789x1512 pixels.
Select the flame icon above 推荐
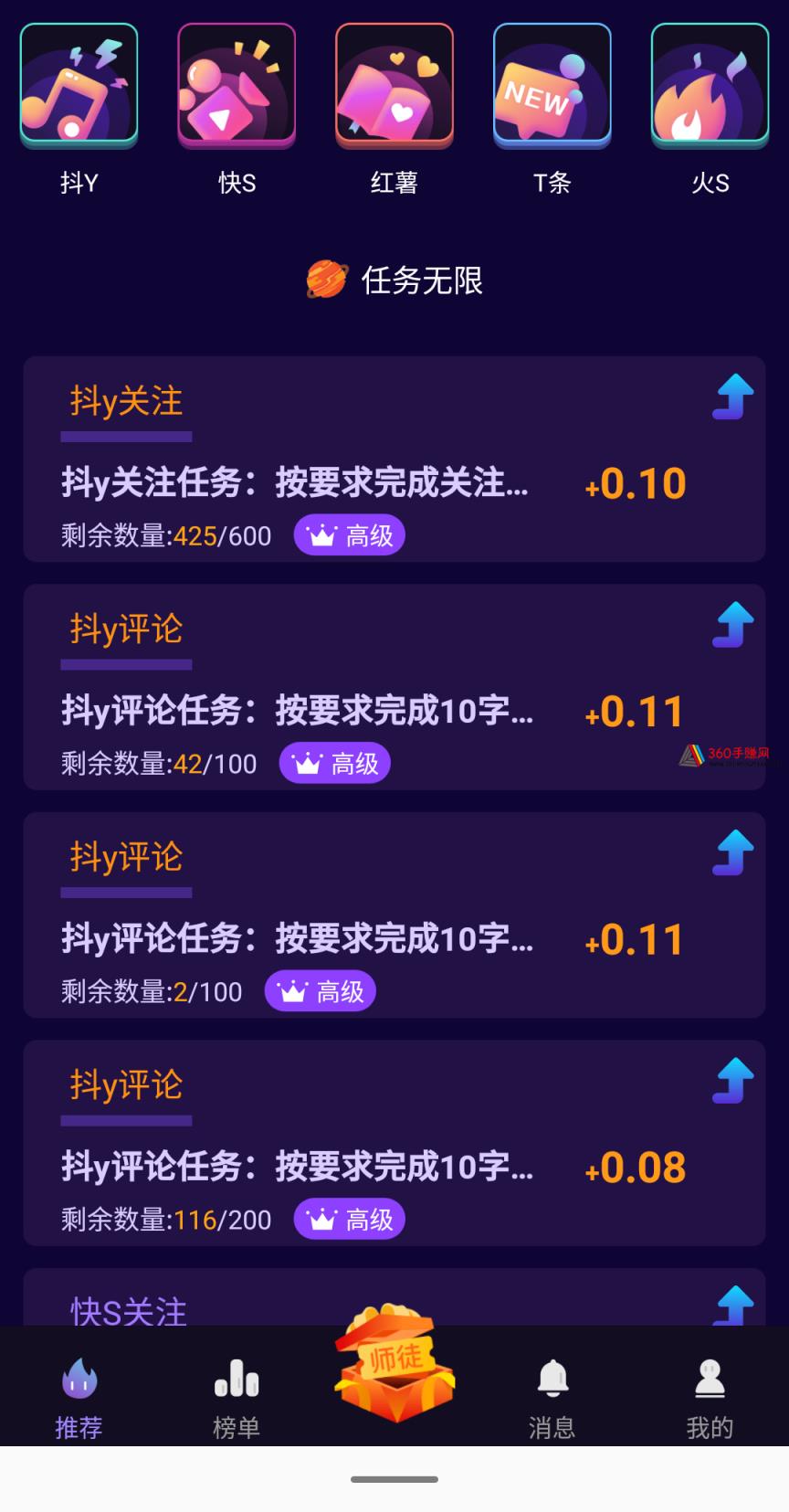tap(79, 1375)
